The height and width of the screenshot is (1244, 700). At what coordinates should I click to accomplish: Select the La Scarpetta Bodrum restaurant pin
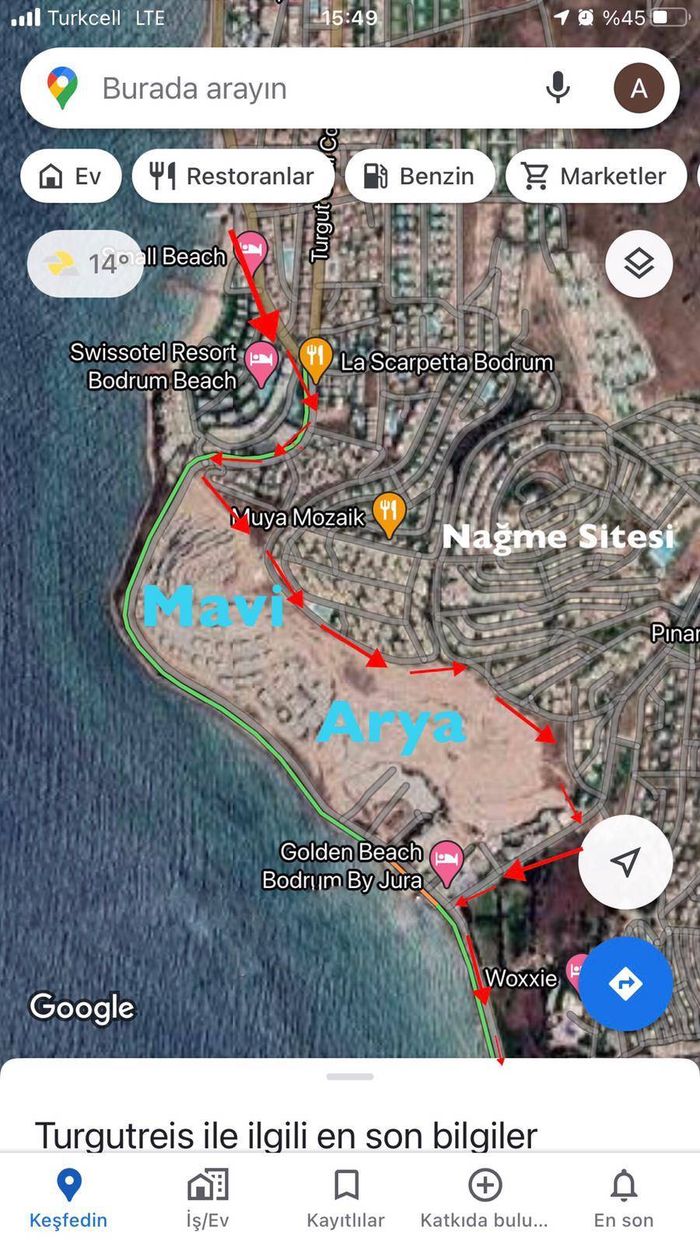tap(316, 358)
